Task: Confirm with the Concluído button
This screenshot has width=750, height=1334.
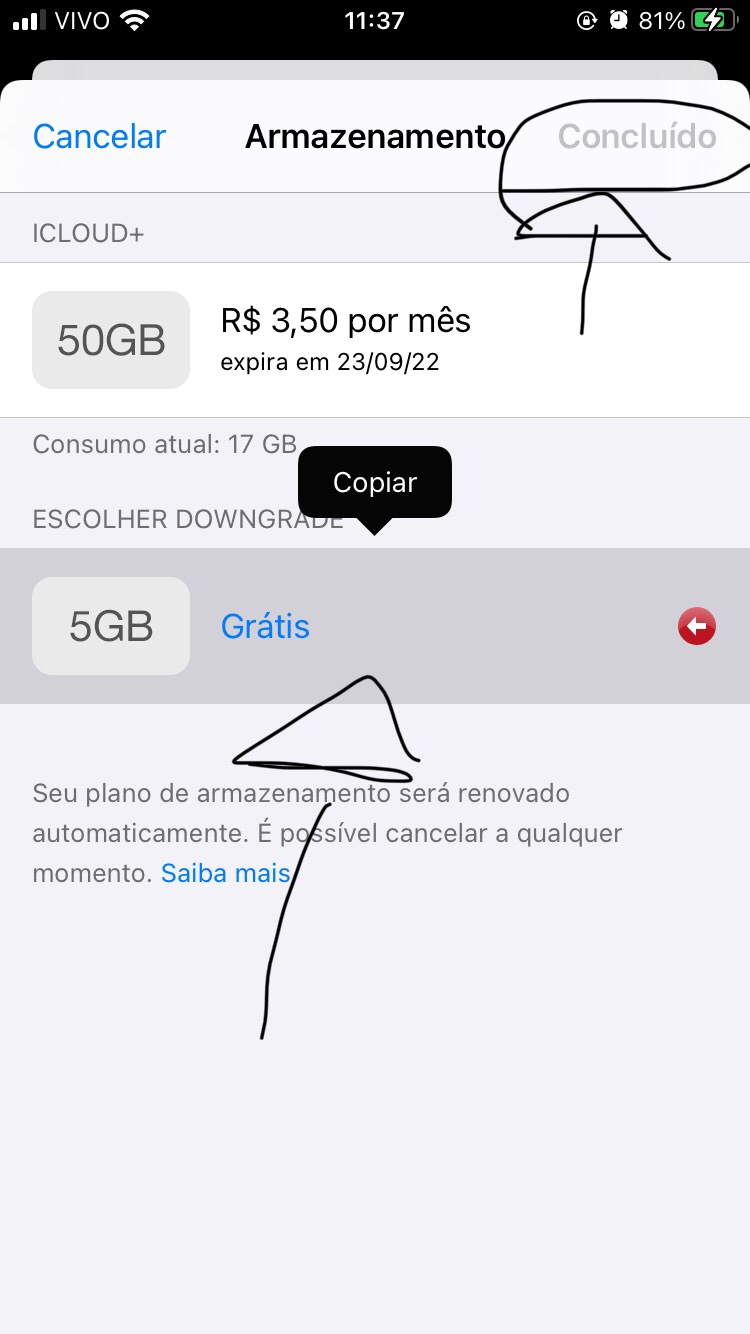Action: tap(637, 136)
